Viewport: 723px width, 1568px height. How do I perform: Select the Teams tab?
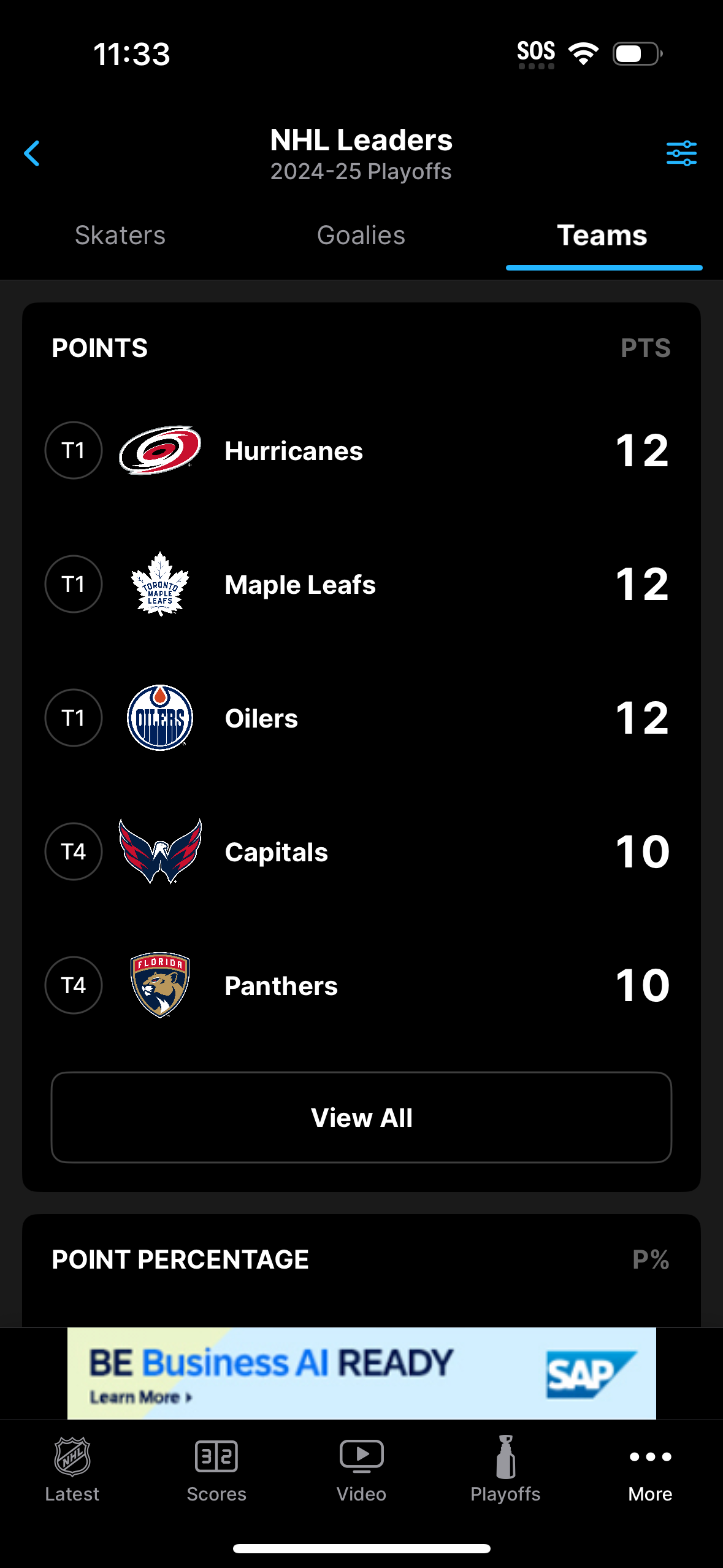[602, 235]
